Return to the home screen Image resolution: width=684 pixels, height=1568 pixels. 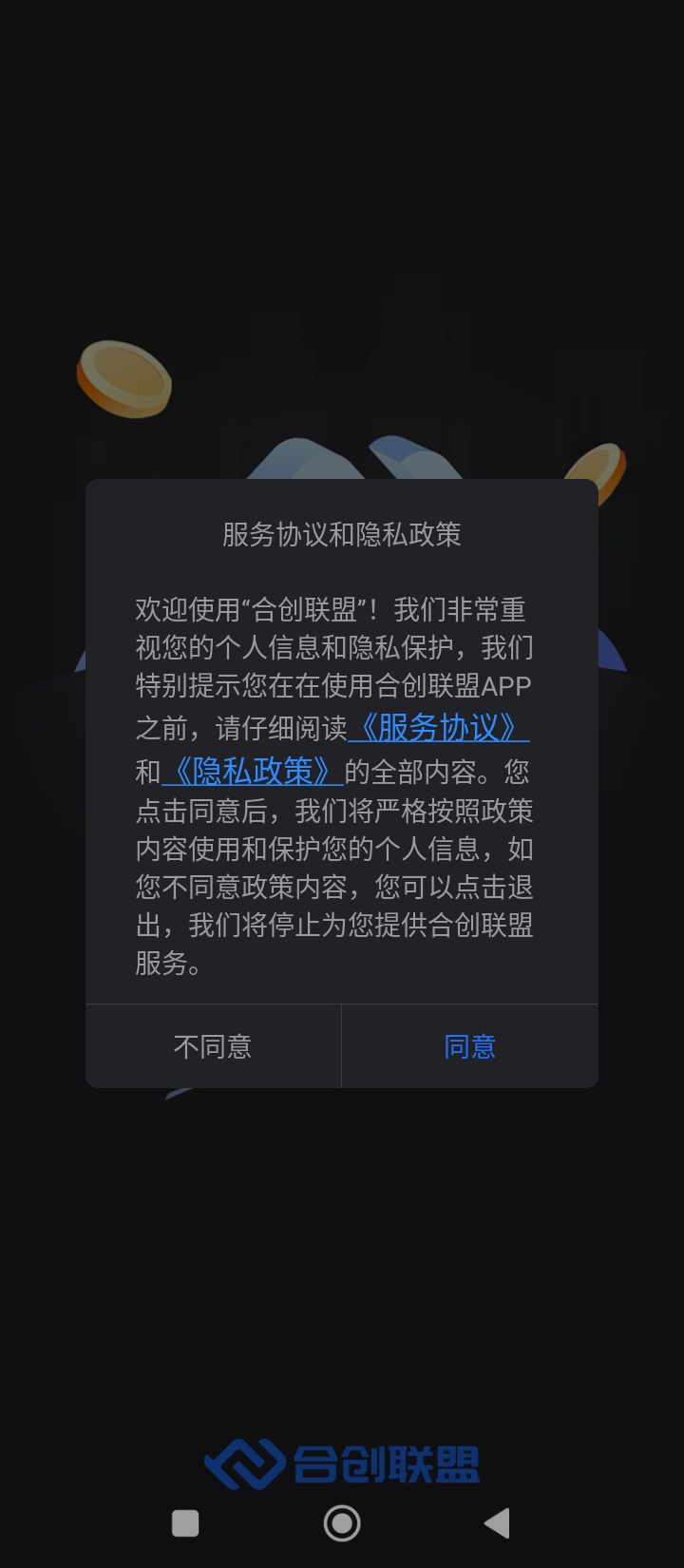click(342, 1523)
